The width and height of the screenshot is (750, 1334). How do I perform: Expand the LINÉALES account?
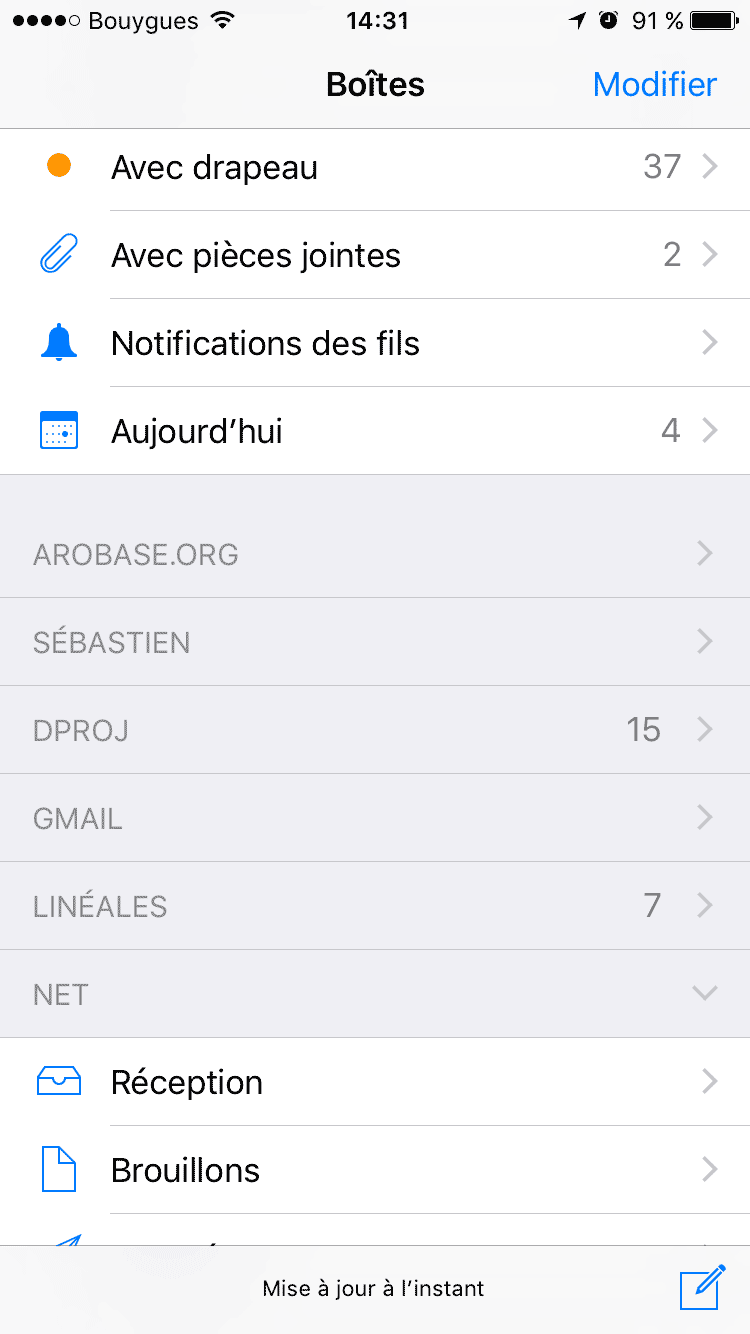[375, 906]
